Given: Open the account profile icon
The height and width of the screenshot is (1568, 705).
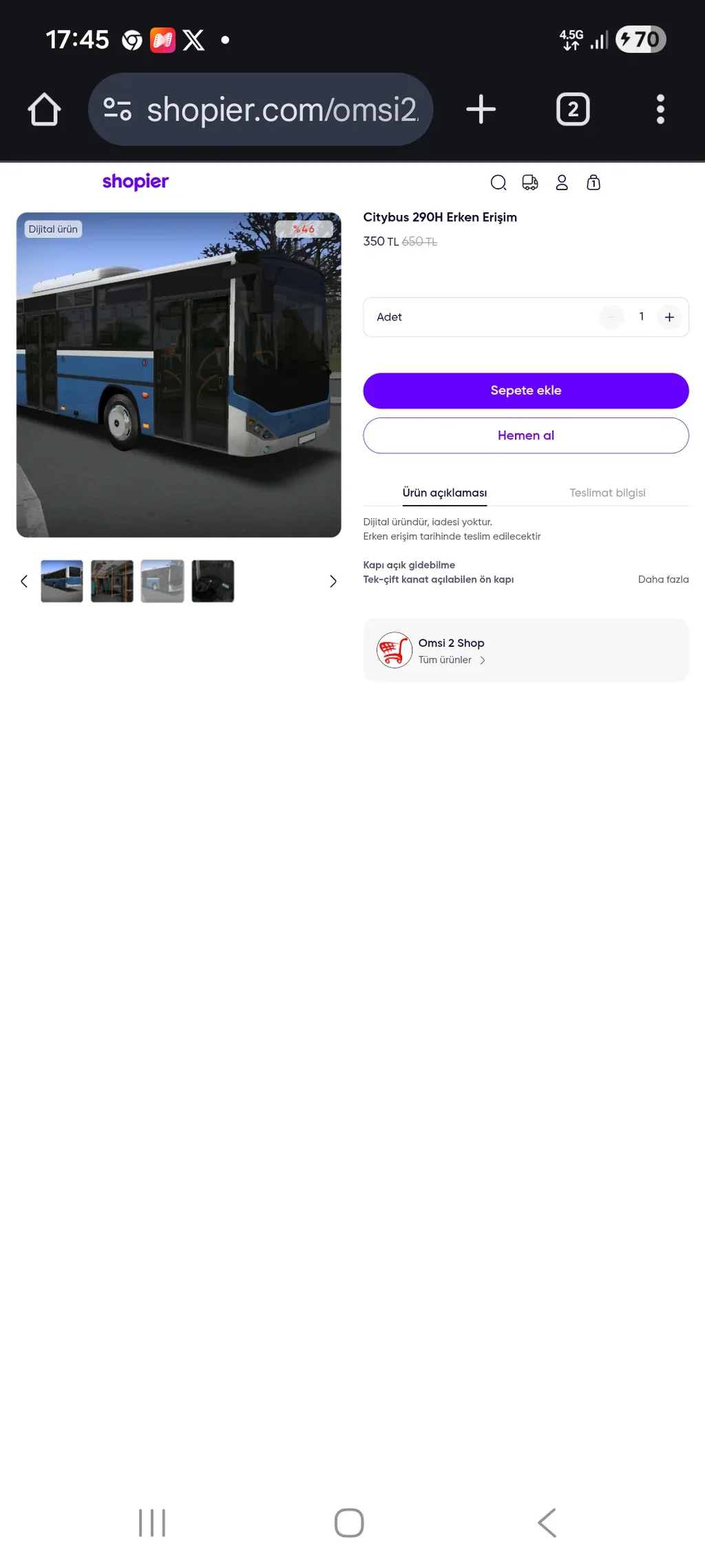Looking at the screenshot, I should pos(562,183).
